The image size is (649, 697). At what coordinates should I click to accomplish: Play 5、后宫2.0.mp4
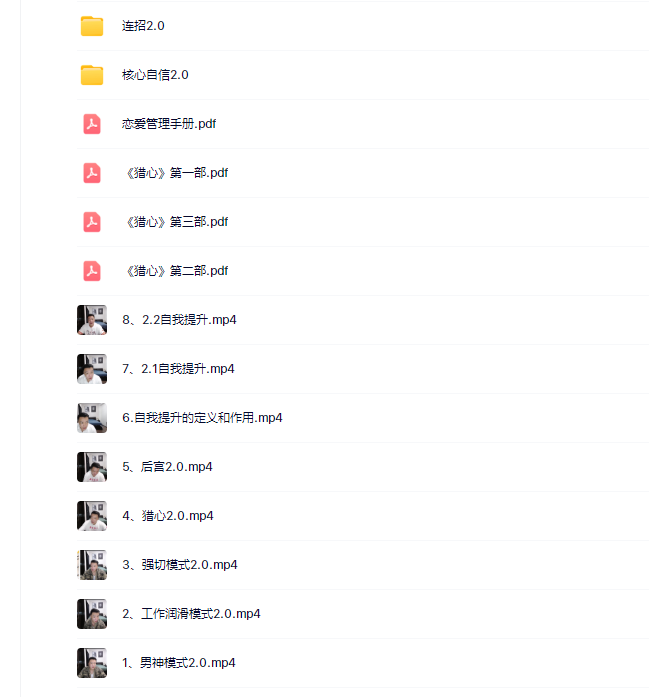point(167,467)
